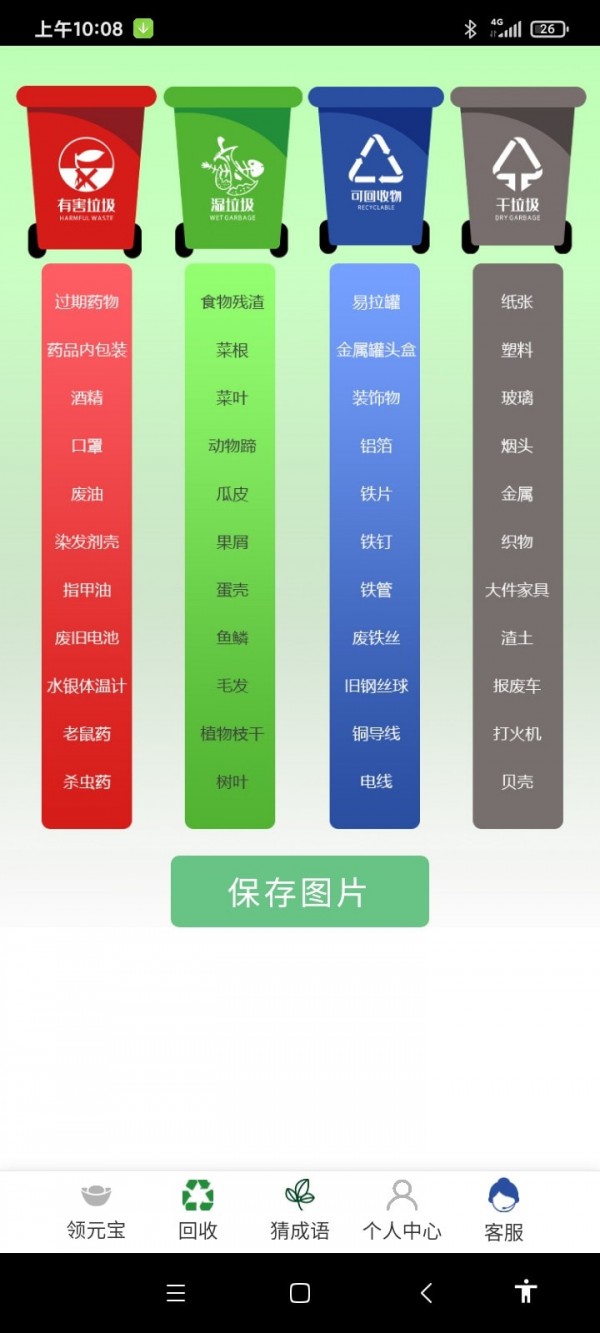Screen dimensions: 600x1333
Task: Open 个人中心 tab
Action: [402, 1211]
